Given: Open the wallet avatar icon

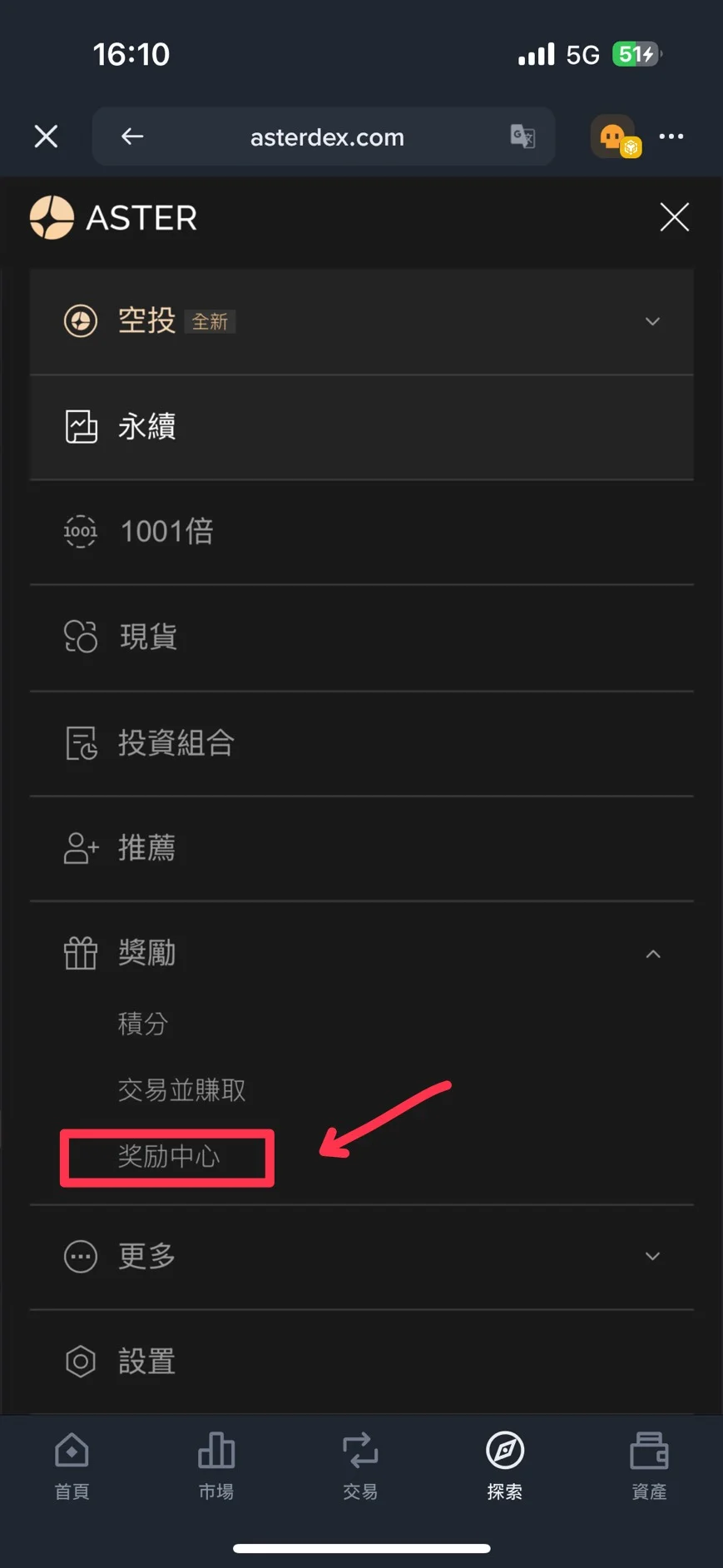Looking at the screenshot, I should click(x=616, y=136).
